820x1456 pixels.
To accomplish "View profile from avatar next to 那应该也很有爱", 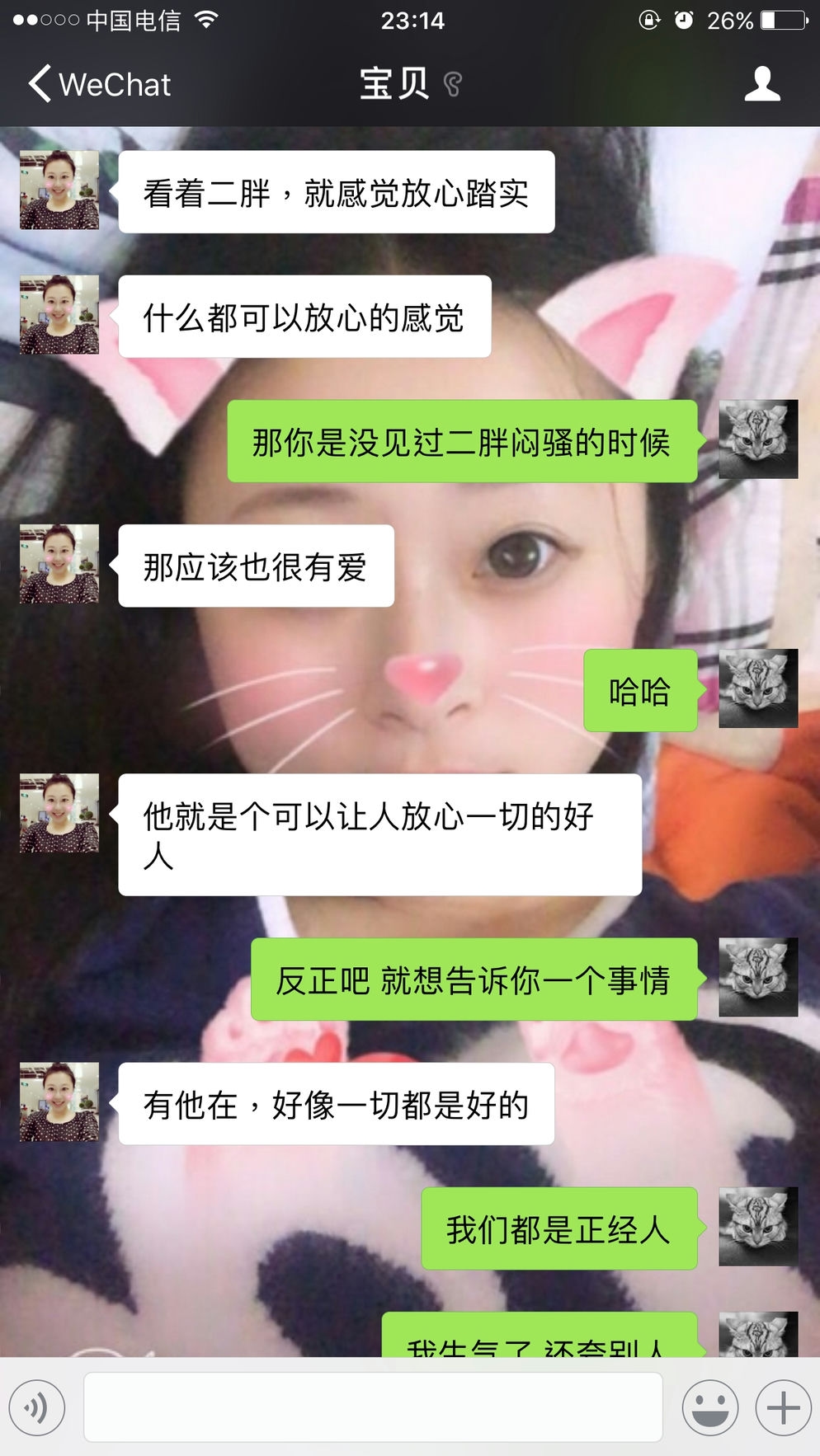I will point(59,564).
